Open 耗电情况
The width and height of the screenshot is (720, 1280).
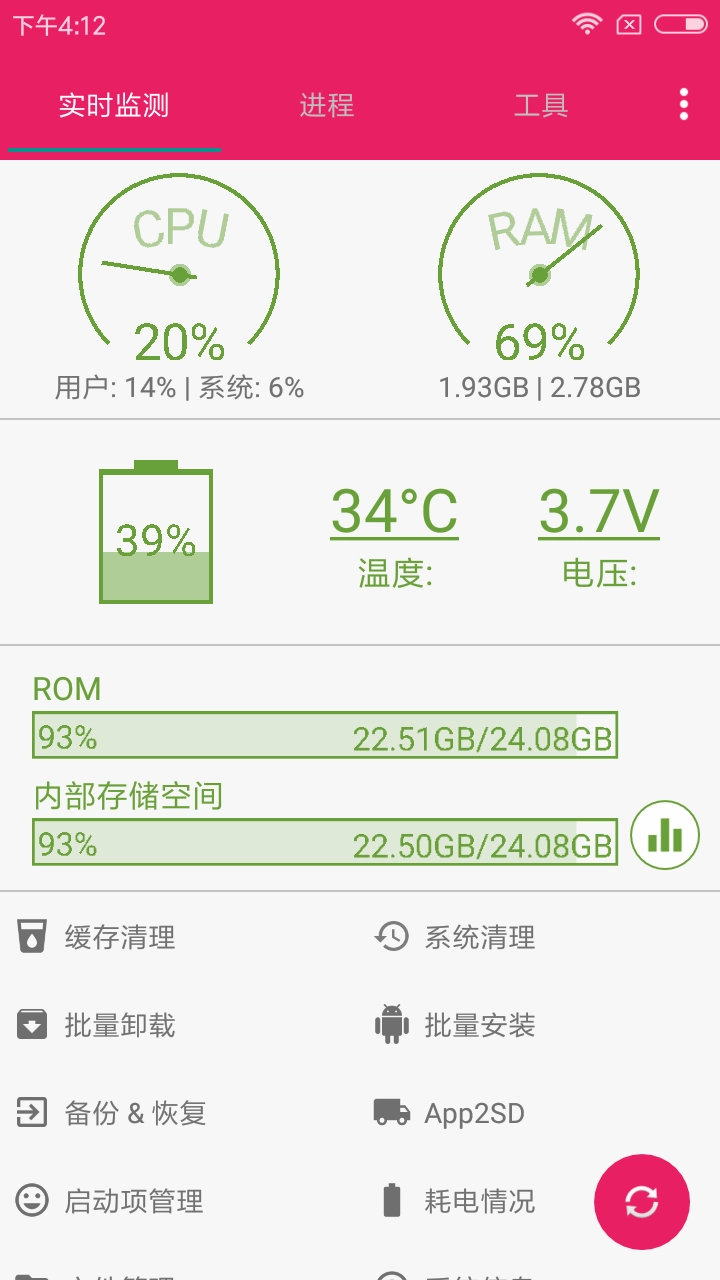tap(480, 1201)
